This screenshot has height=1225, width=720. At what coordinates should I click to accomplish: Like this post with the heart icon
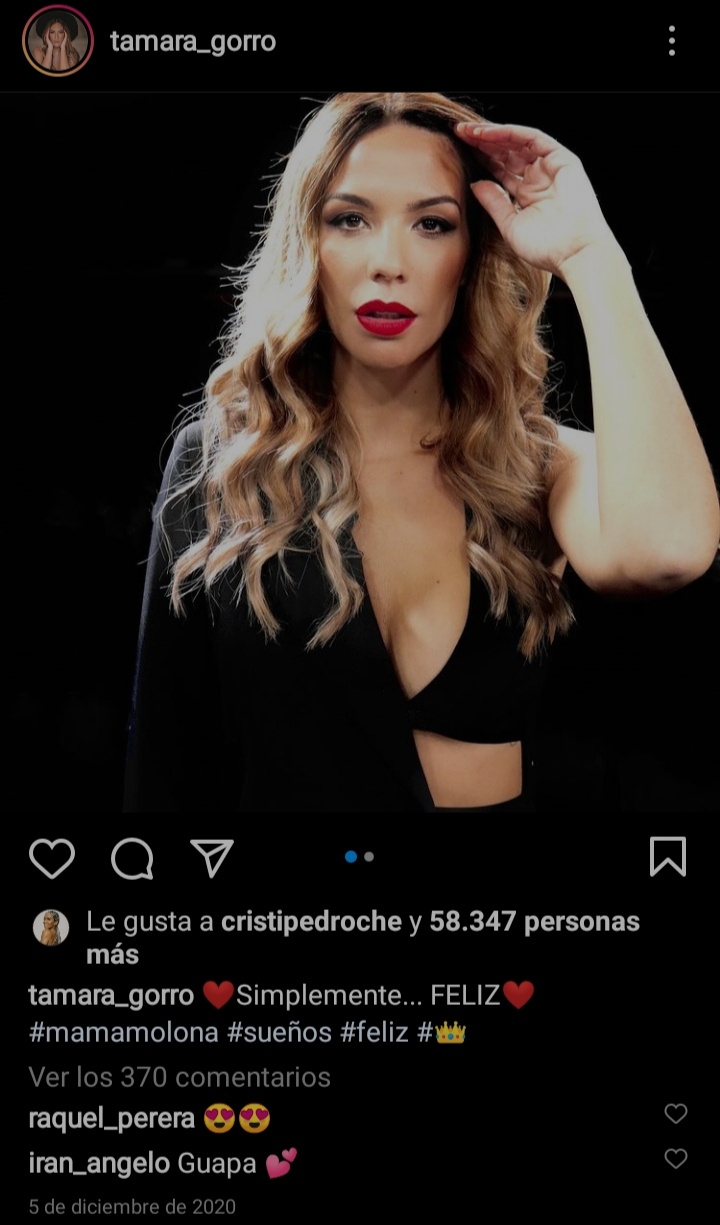[x=52, y=858]
